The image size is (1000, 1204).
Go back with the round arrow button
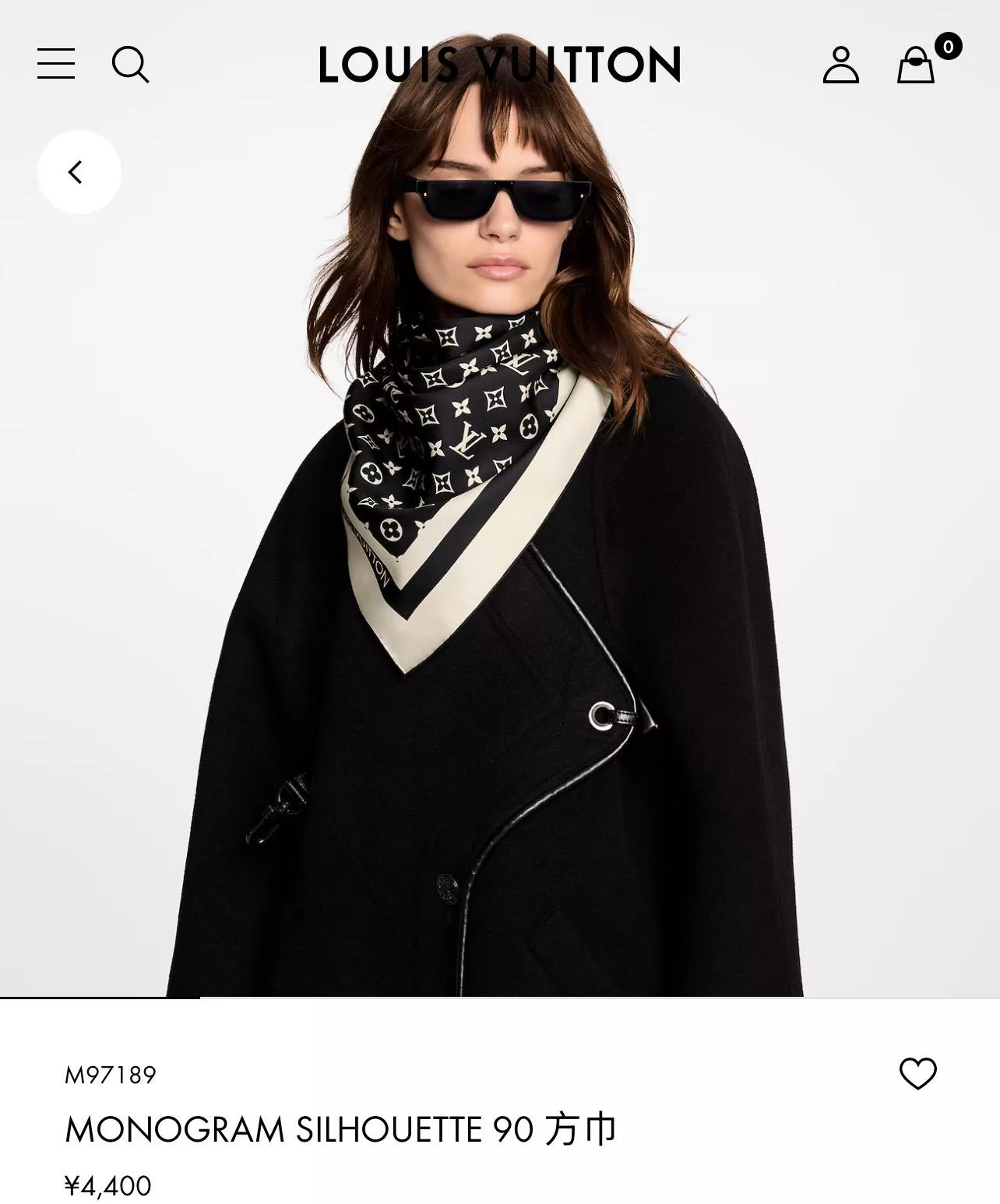click(79, 172)
